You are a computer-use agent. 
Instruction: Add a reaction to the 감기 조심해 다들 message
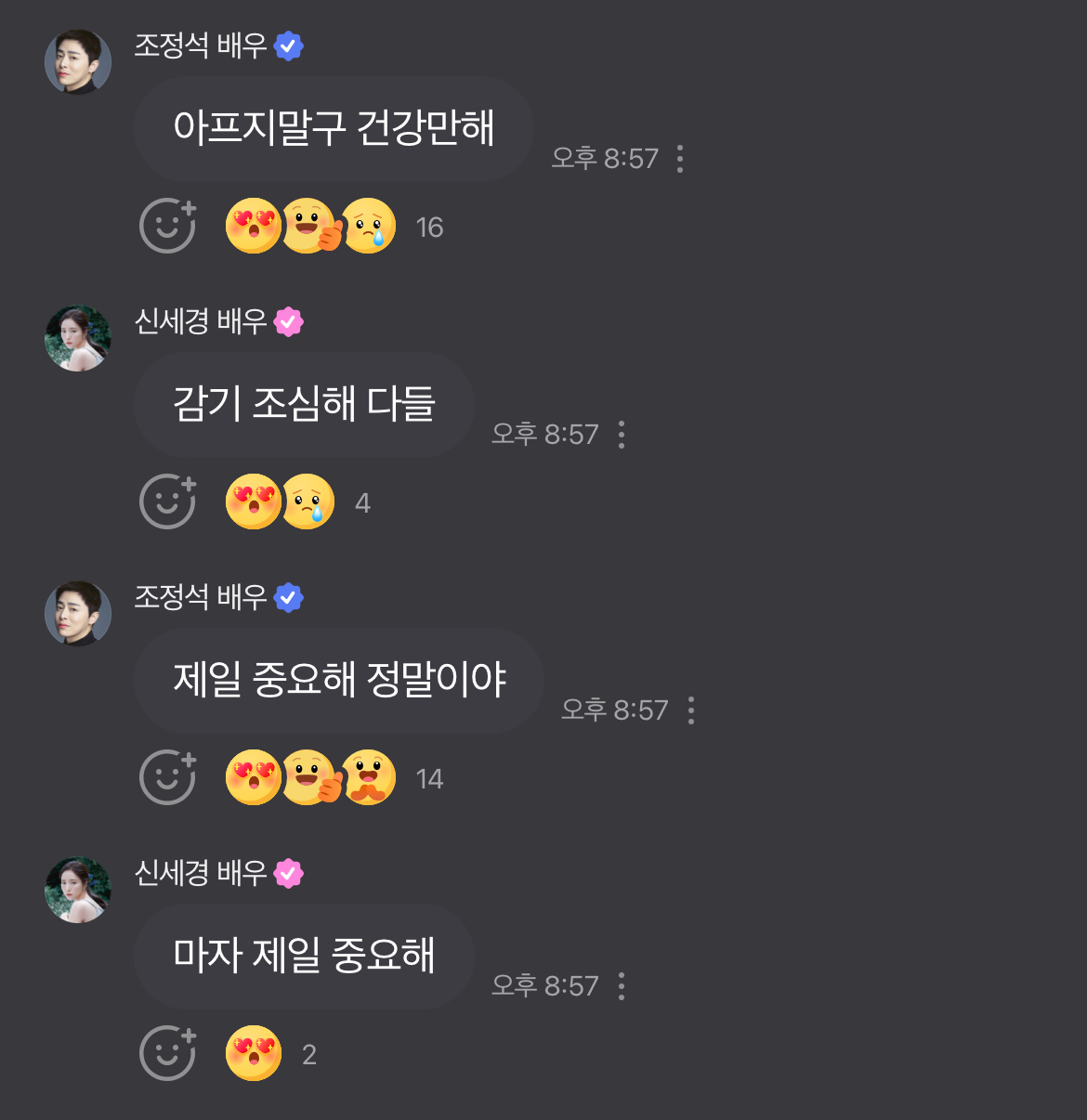tap(168, 501)
